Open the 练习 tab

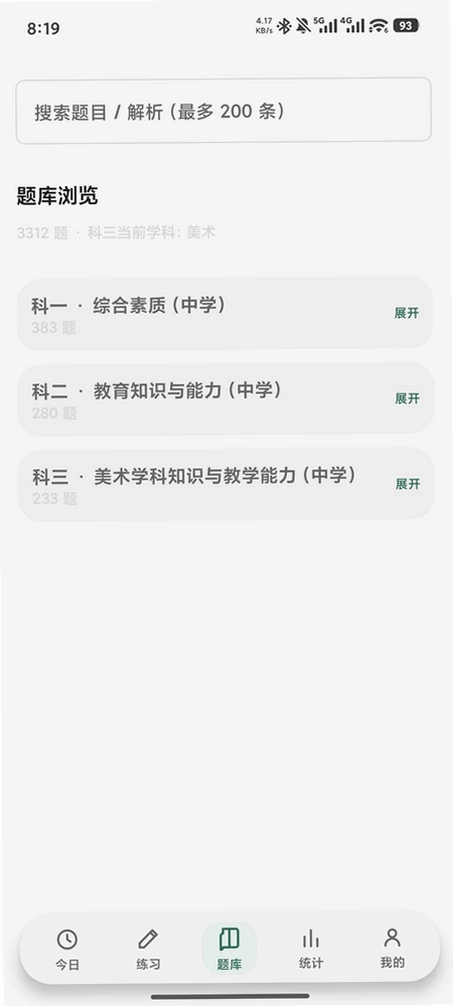point(148,949)
